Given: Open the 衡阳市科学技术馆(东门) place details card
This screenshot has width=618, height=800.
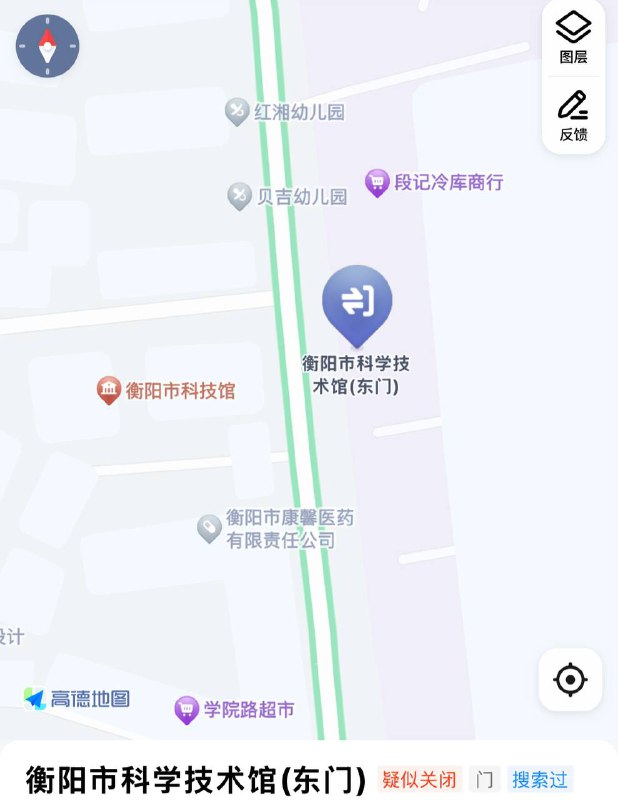Looking at the screenshot, I should [200, 779].
